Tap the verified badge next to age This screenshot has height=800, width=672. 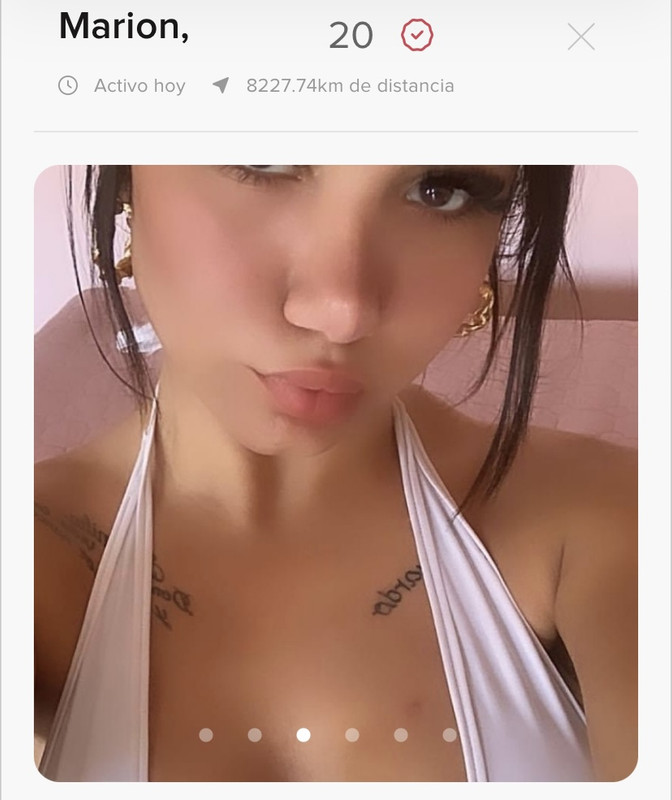[x=417, y=36]
